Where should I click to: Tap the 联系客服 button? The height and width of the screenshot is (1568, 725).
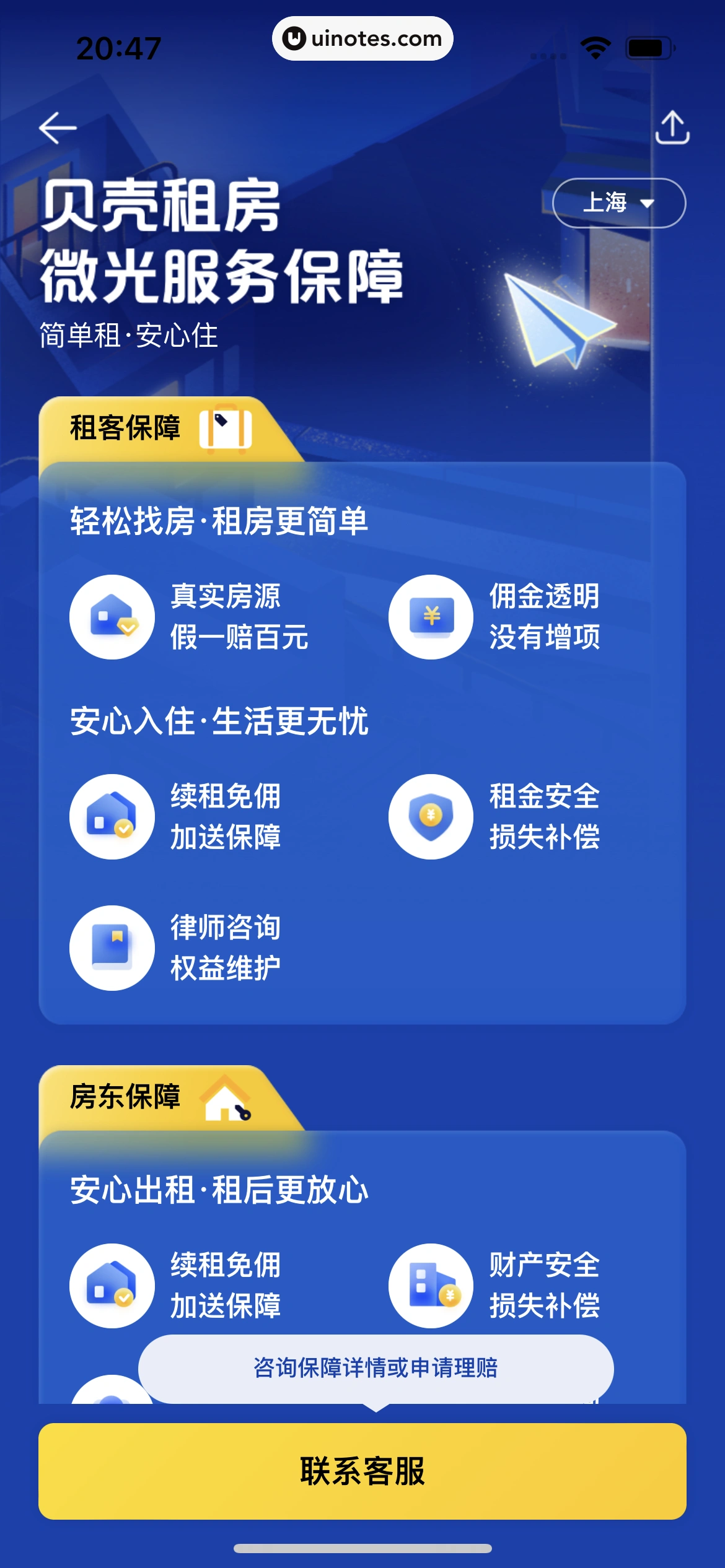pyautogui.click(x=362, y=1471)
